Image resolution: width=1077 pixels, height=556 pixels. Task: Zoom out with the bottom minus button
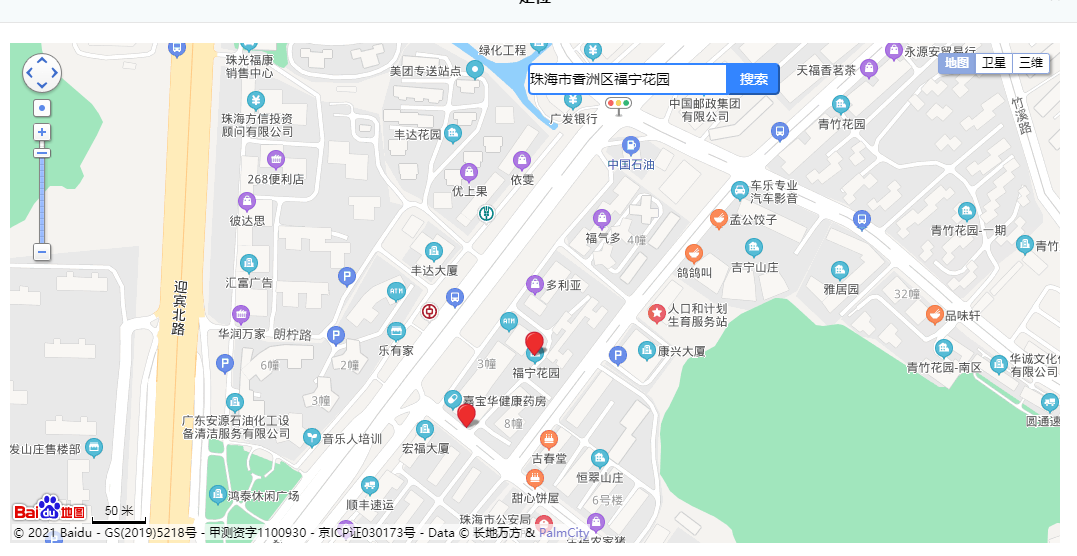tap(42, 252)
